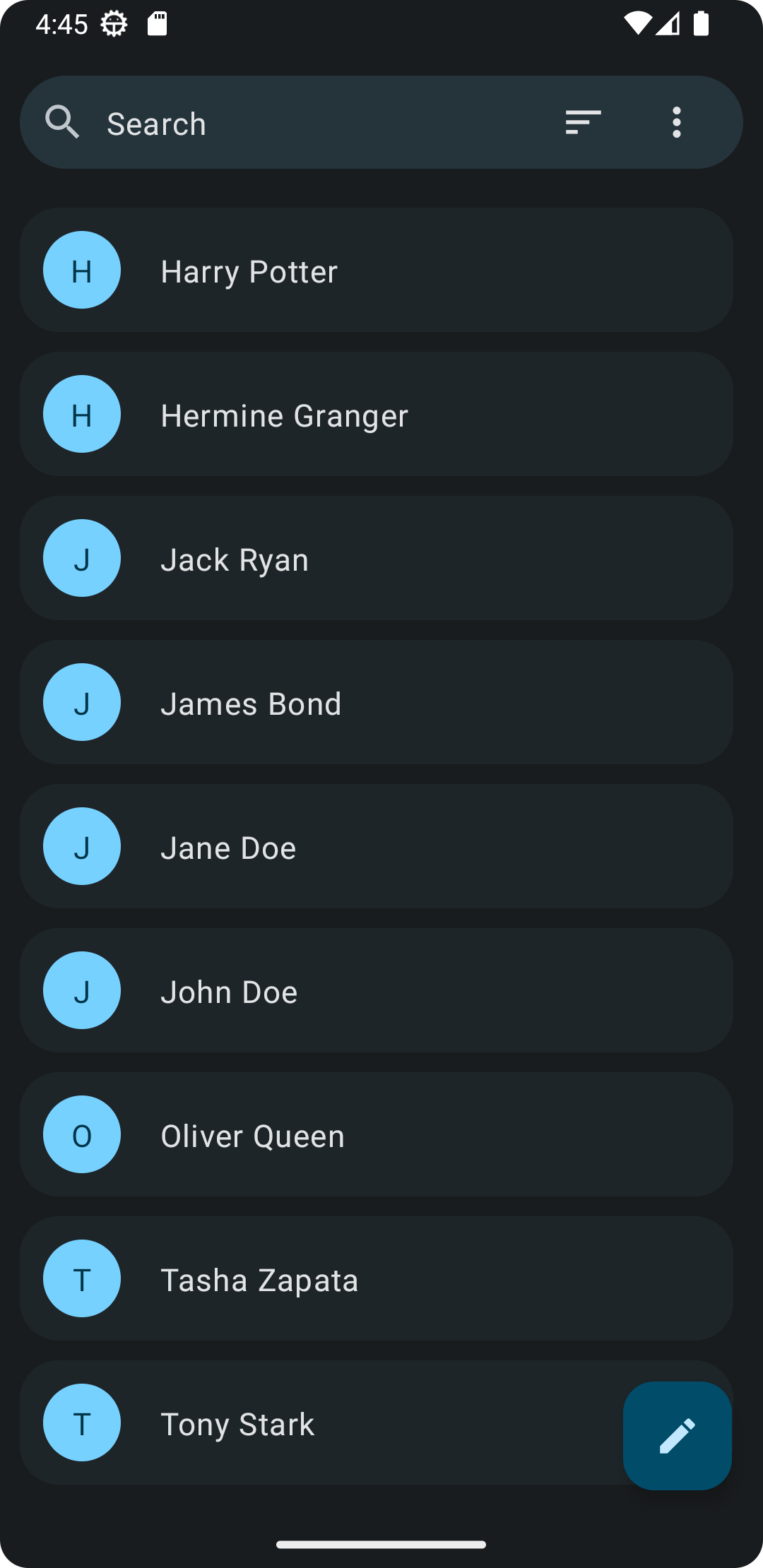This screenshot has height=1568, width=763.
Task: View the Tasha Zapata contact
Action: coord(376,1279)
